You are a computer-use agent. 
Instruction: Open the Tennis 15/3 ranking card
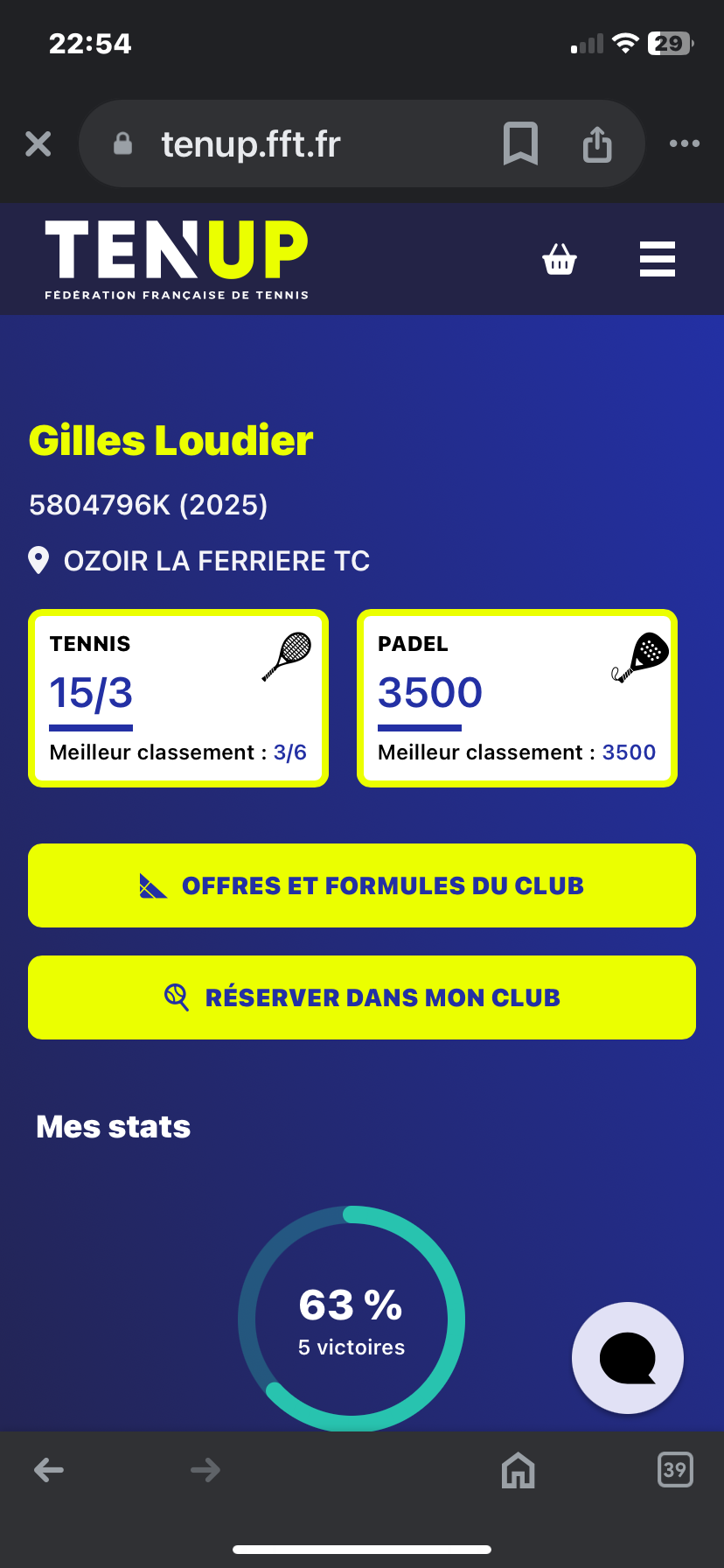[x=178, y=698]
